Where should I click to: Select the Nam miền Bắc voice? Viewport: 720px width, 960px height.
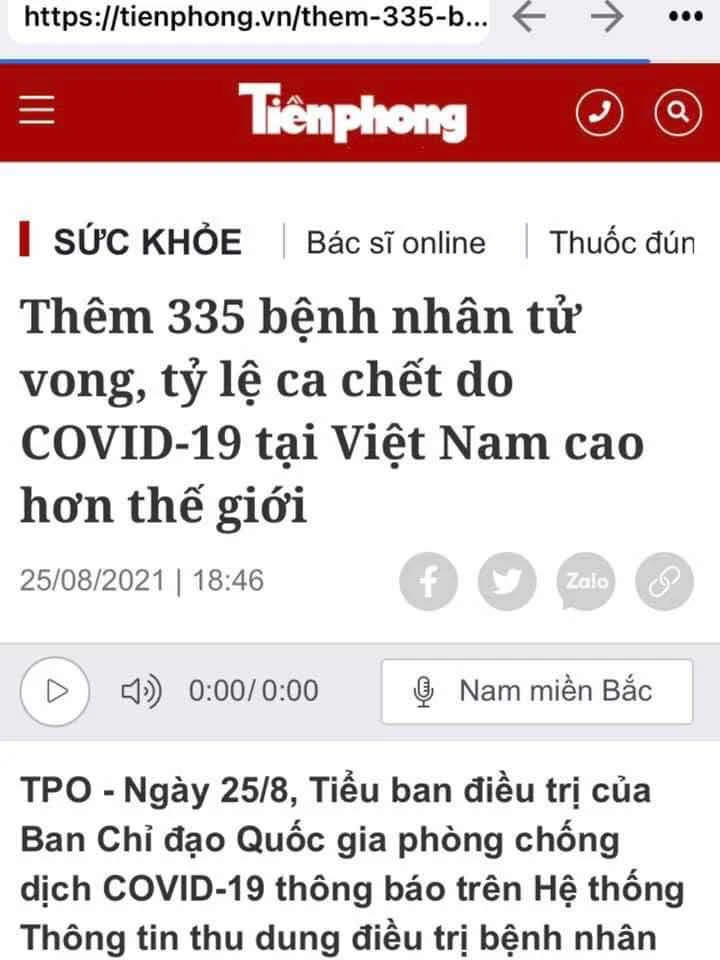point(537,691)
